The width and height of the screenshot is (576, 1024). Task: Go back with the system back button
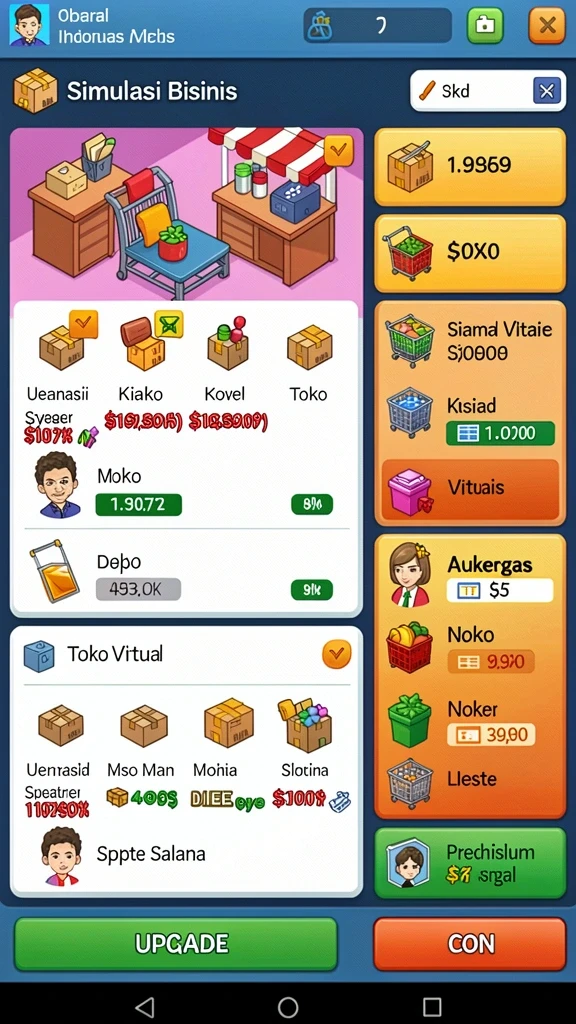[x=144, y=1006]
